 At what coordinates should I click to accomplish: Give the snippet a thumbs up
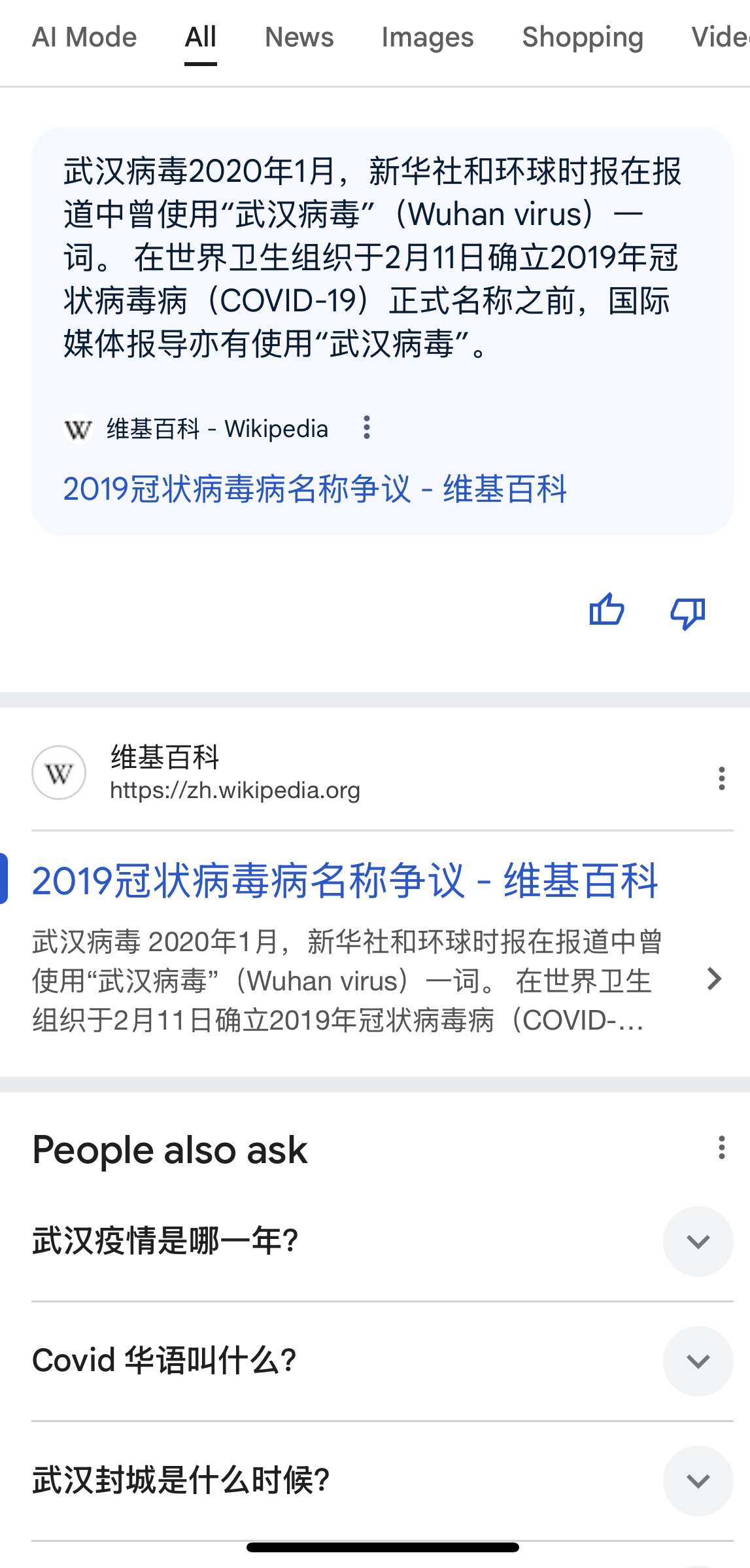click(x=607, y=612)
